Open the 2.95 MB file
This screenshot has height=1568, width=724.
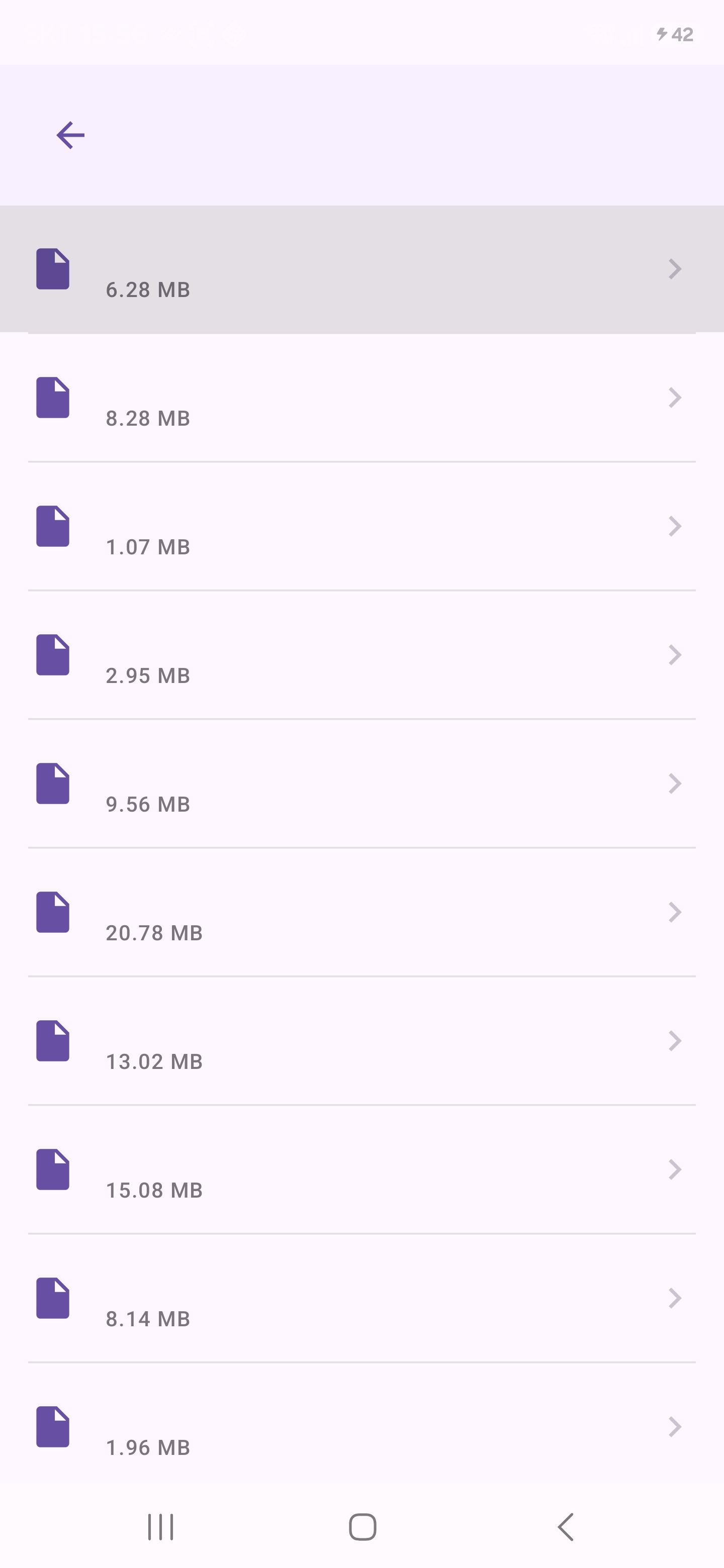(x=361, y=655)
